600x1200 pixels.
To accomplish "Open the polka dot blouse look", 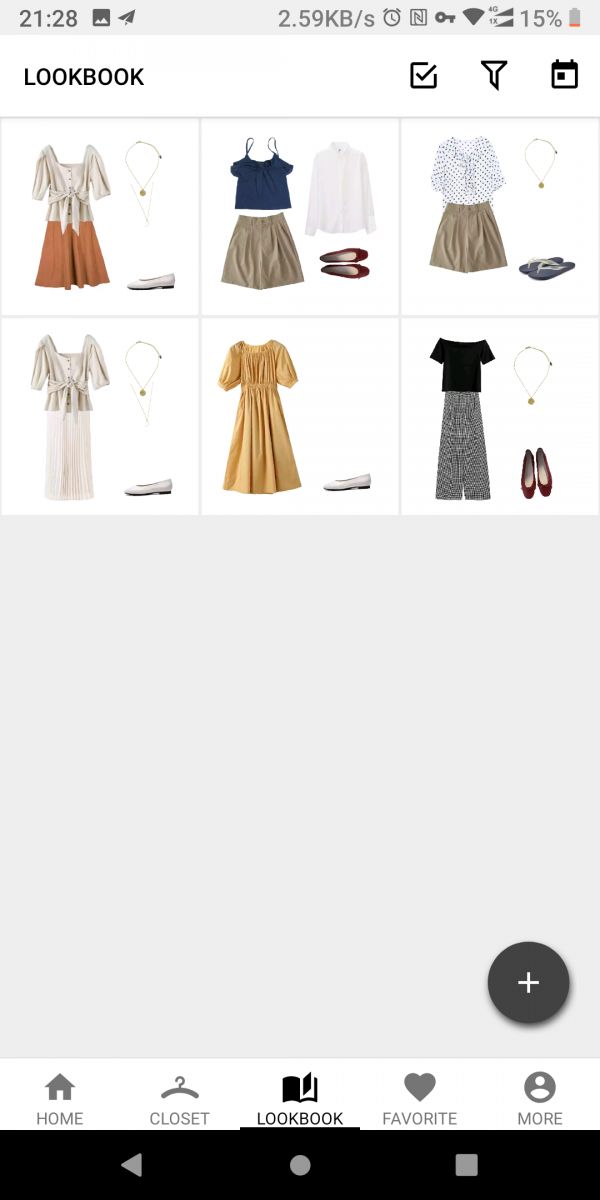I will 500,217.
